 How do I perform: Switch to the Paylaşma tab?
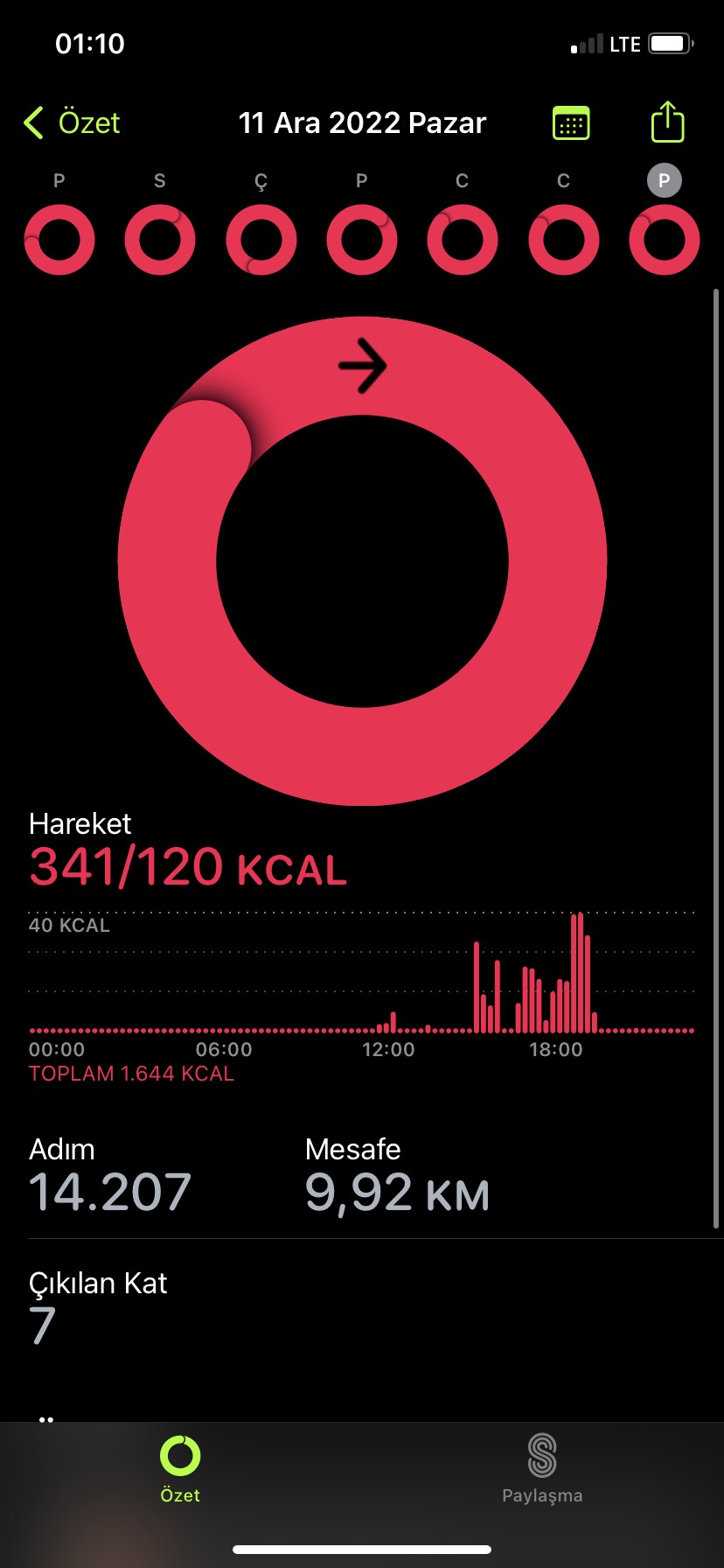(x=542, y=1469)
